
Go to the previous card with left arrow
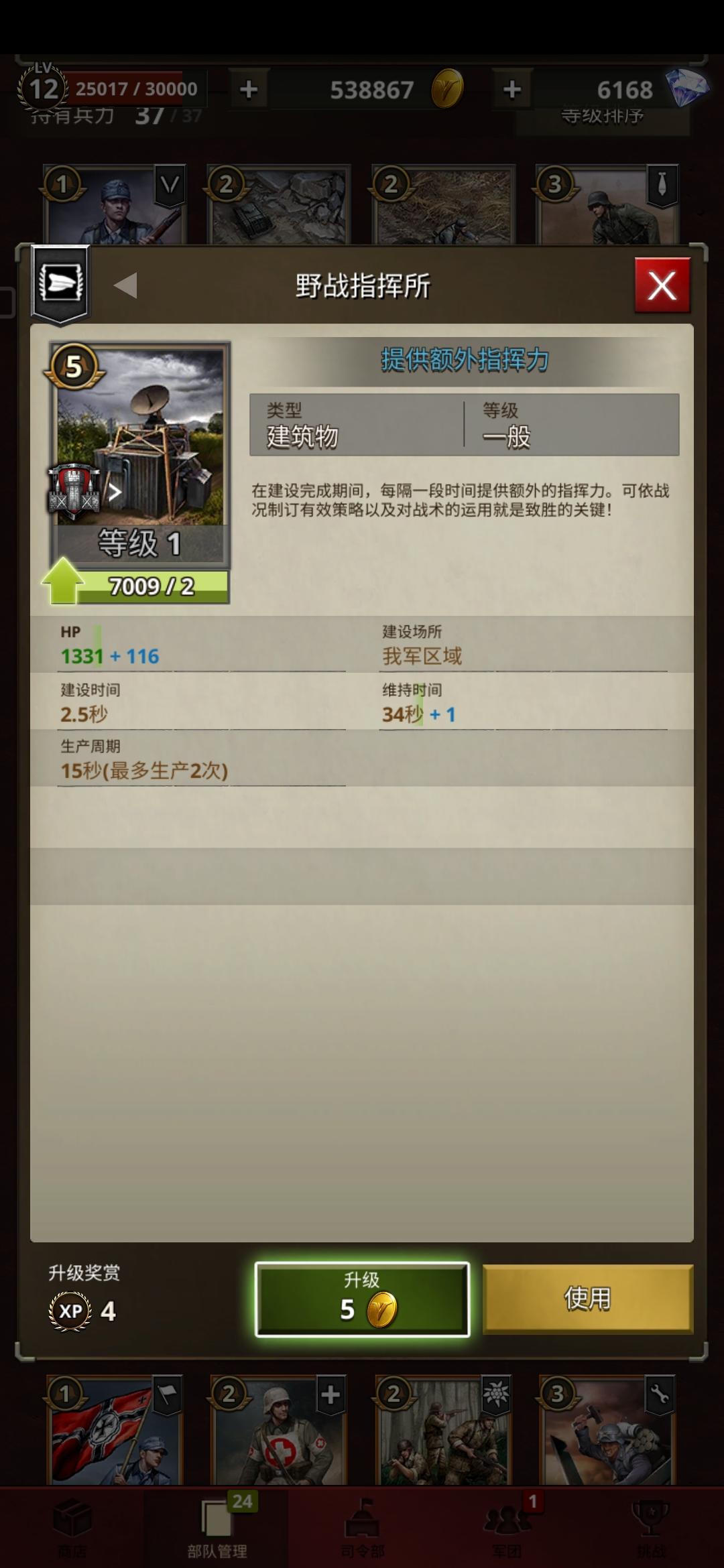coord(126,285)
